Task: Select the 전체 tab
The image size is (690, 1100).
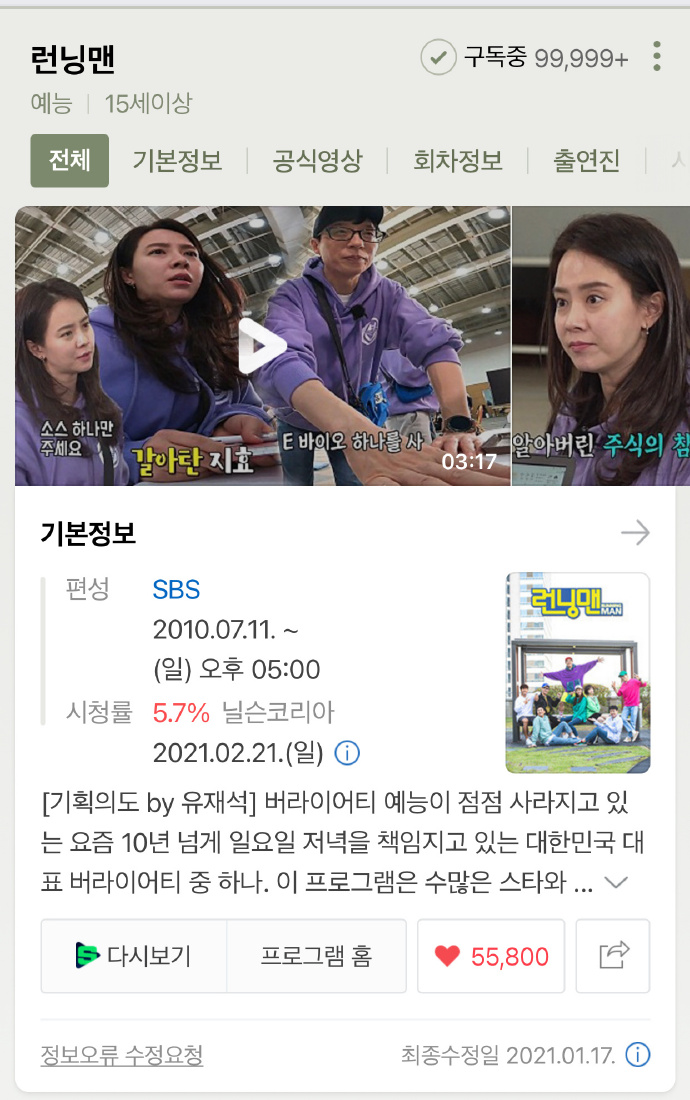Action: [69, 161]
